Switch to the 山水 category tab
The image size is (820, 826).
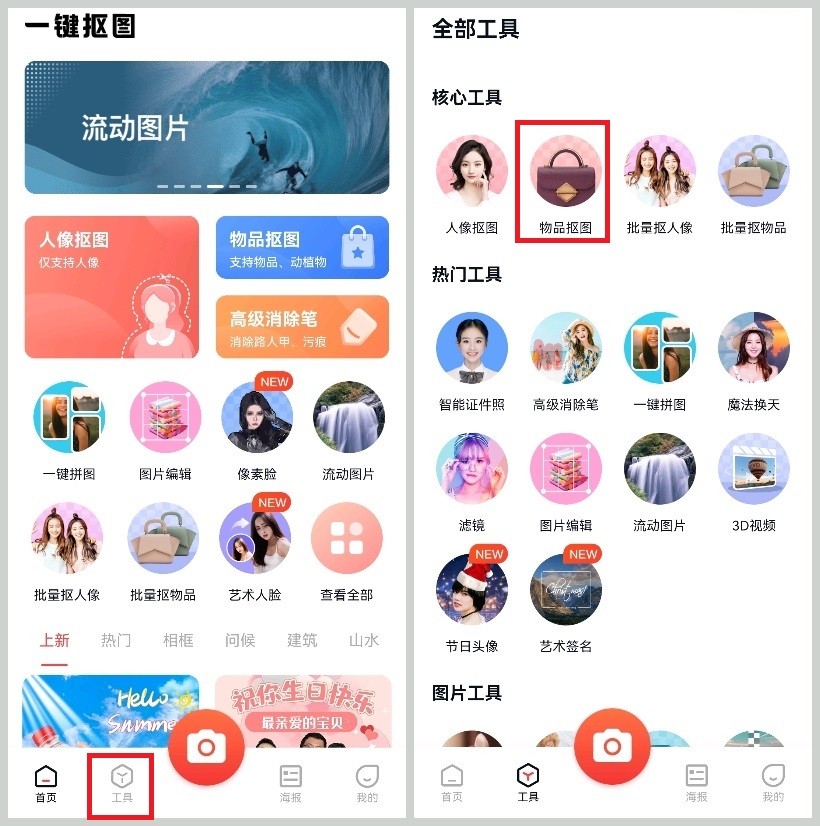[x=364, y=640]
